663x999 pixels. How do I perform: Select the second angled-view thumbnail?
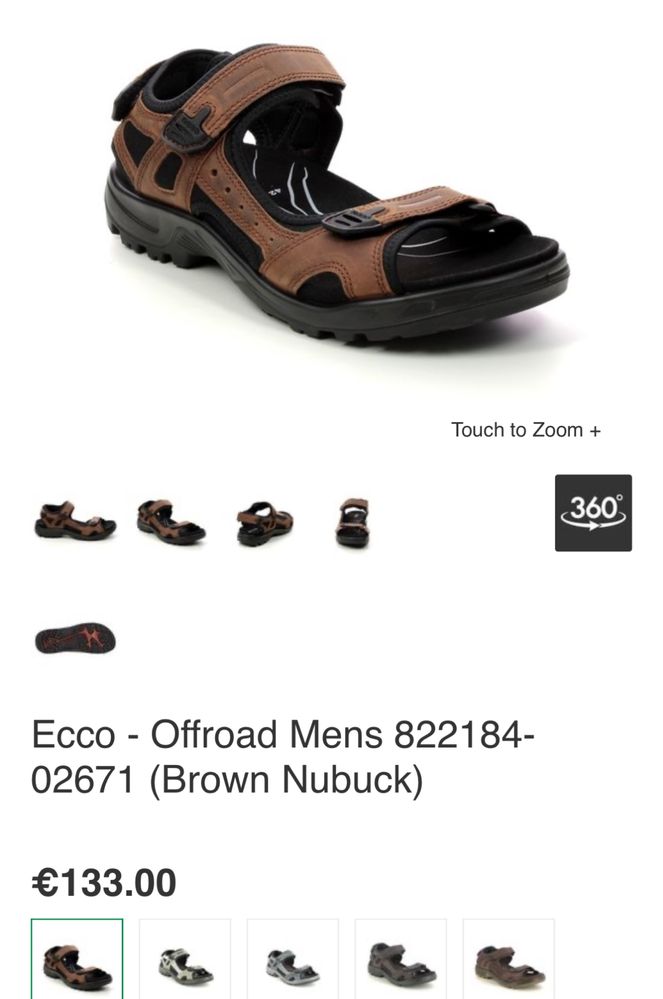170,521
